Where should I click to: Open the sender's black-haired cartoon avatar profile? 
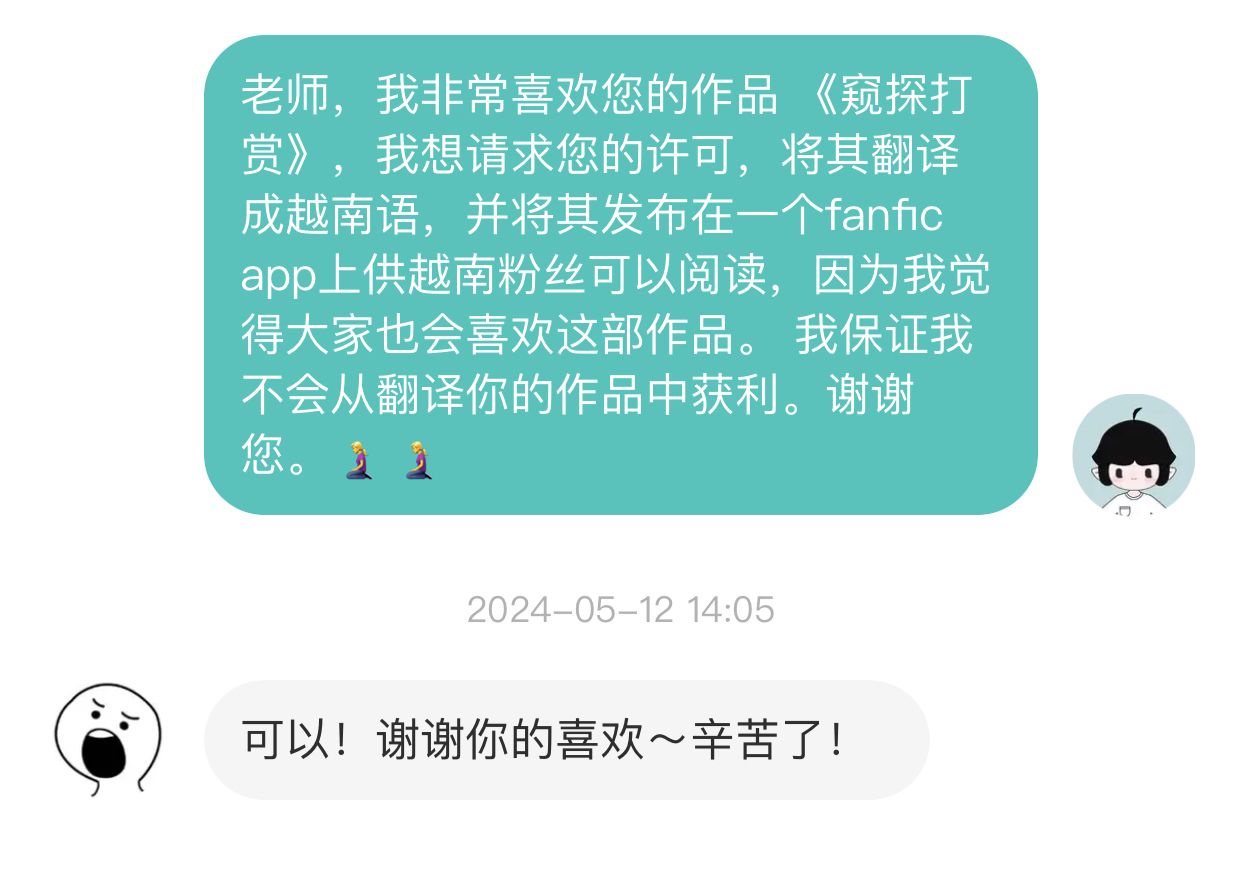click(x=1133, y=456)
